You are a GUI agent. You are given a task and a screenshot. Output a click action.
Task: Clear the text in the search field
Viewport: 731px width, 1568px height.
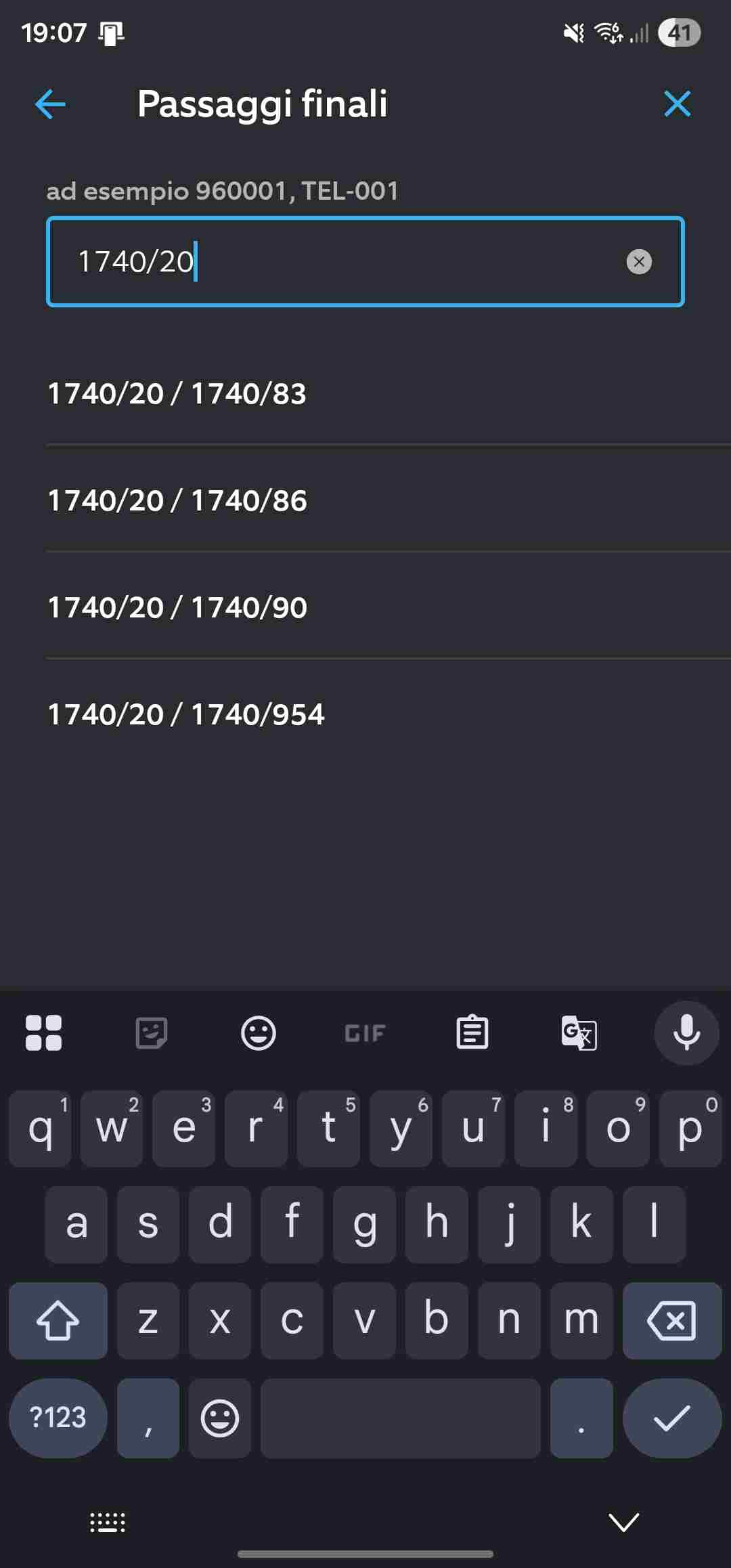point(639,262)
